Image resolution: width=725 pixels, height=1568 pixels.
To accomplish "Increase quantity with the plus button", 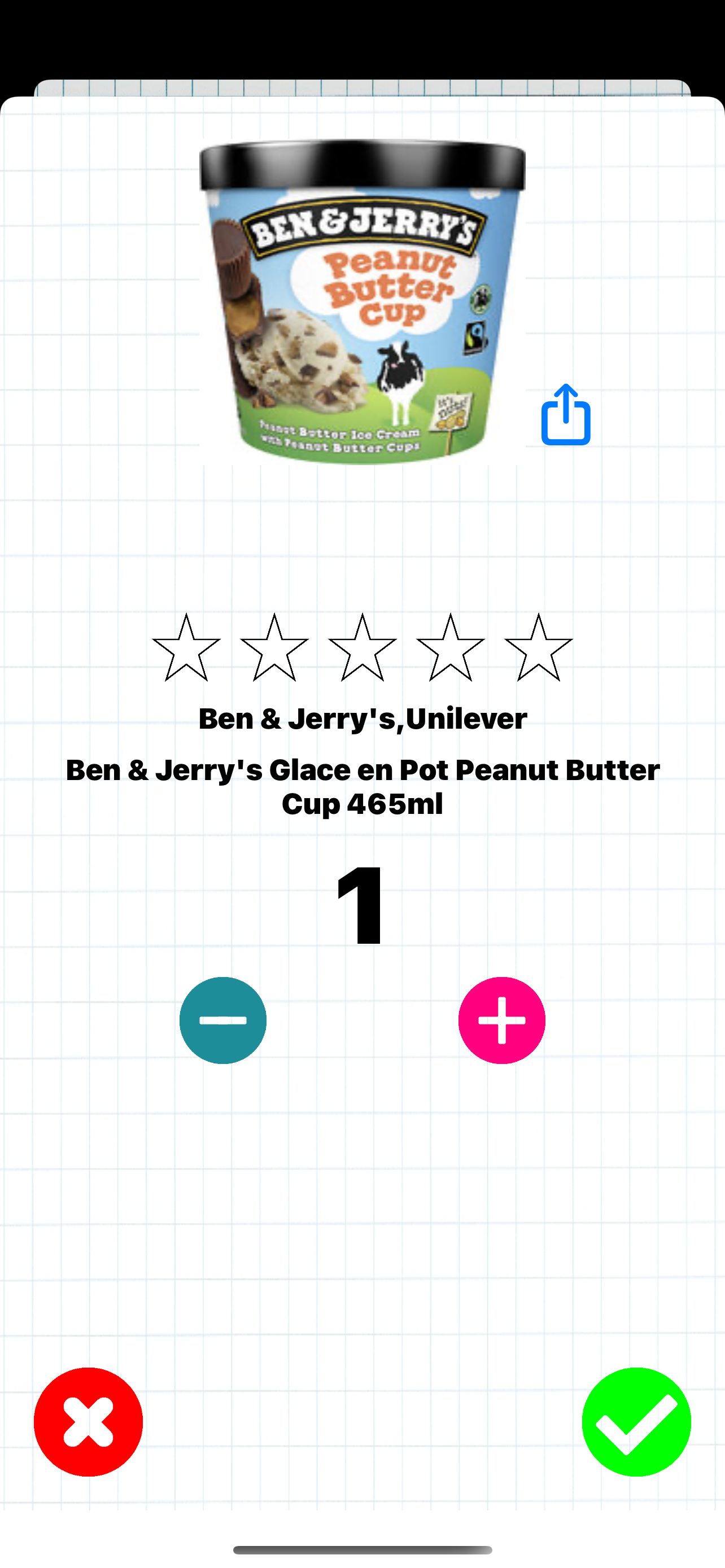I will point(501,1020).
